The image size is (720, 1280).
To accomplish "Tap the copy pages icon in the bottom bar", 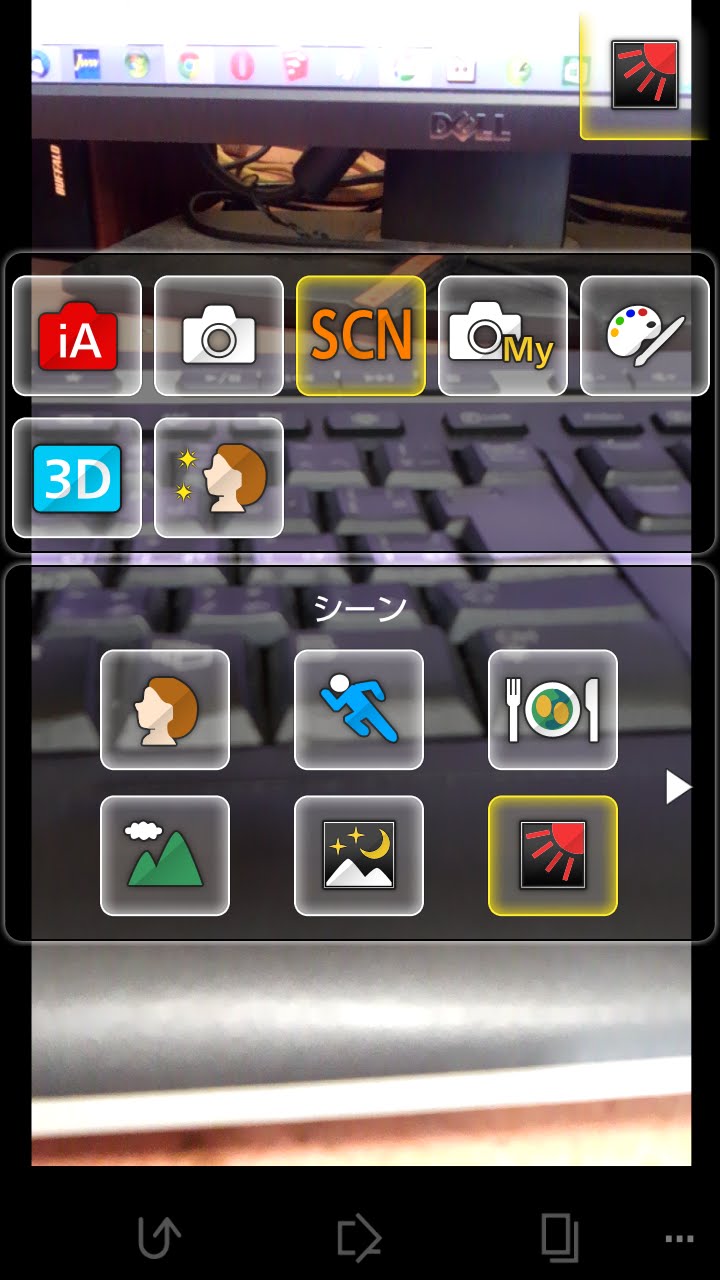I will [560, 1238].
